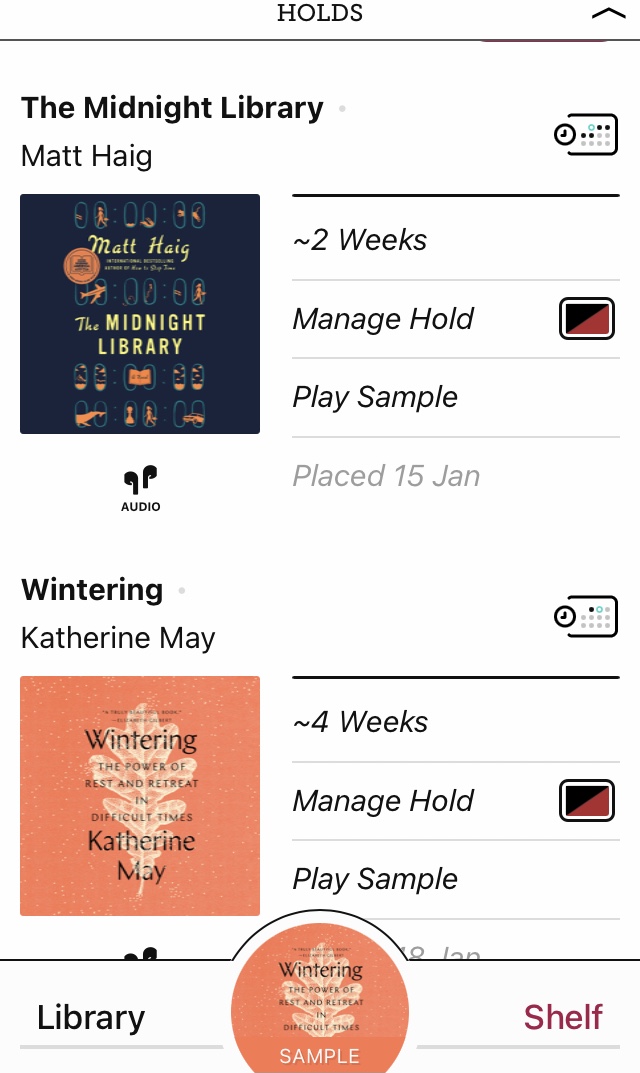Open The Midnight Library title details
640x1073 pixels.
(x=172, y=108)
